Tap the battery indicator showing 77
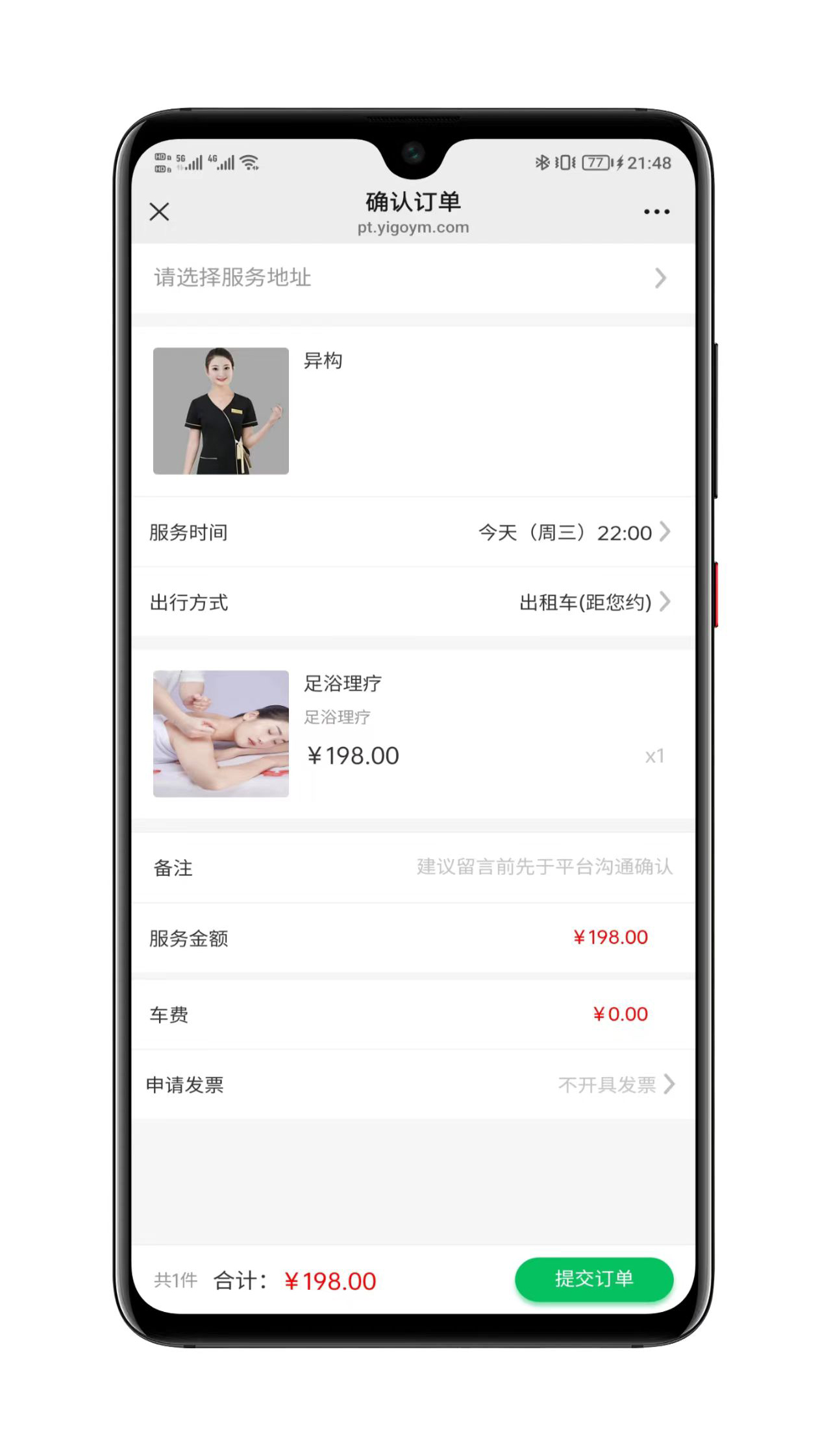Viewport: 831px width, 1456px height. tap(597, 163)
